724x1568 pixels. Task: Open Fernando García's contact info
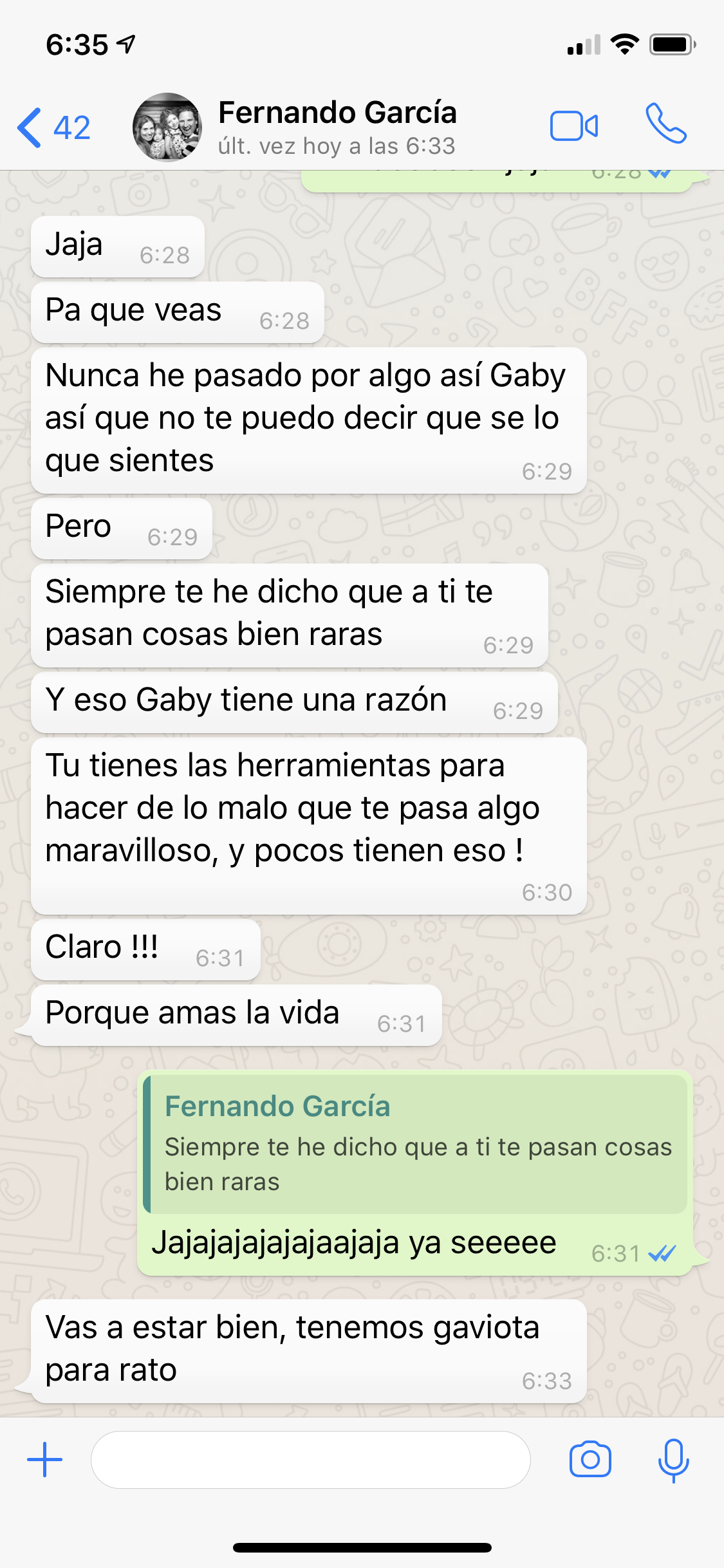pyautogui.click(x=337, y=127)
